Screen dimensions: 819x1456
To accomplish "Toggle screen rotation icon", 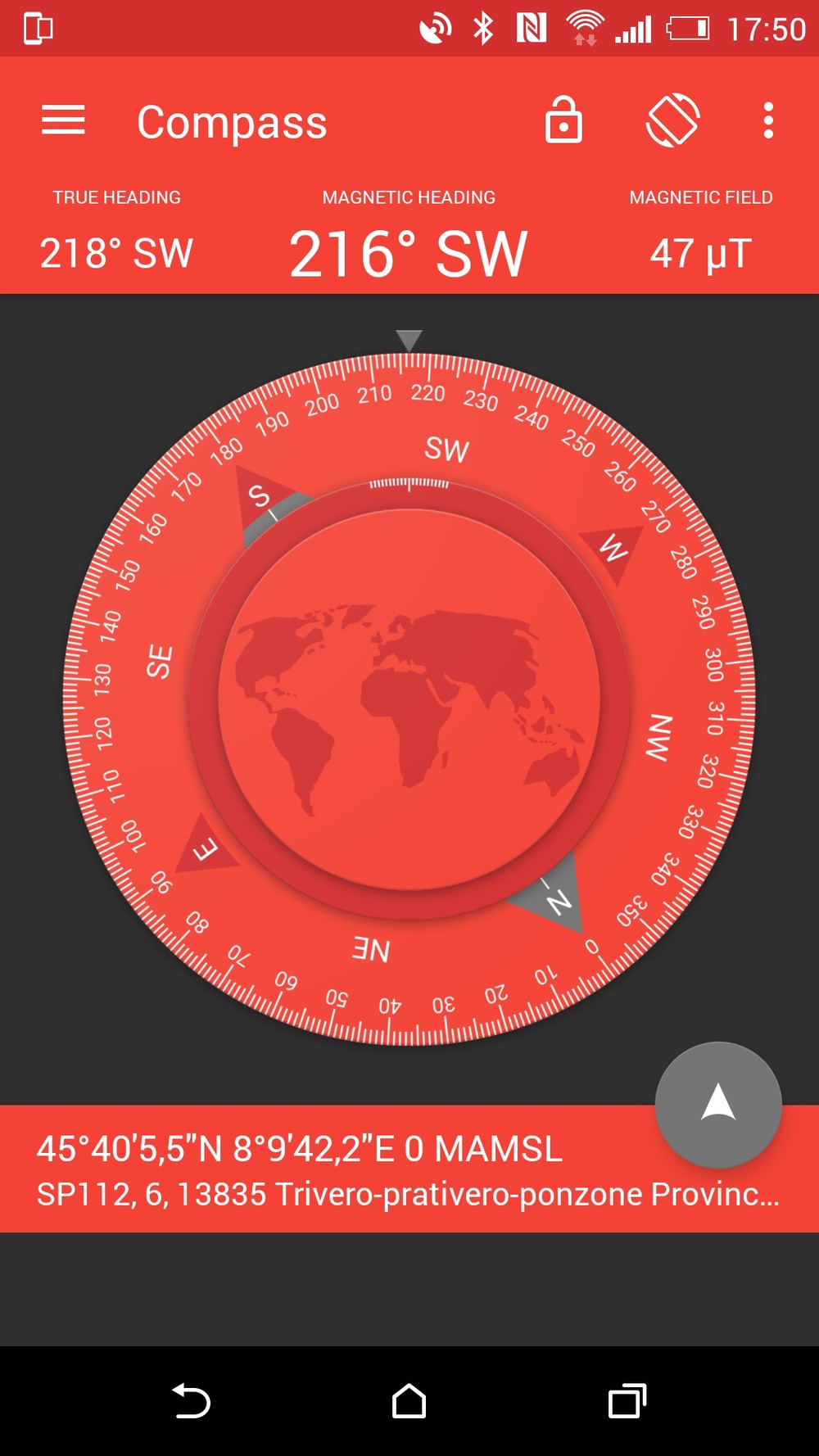I will (672, 121).
